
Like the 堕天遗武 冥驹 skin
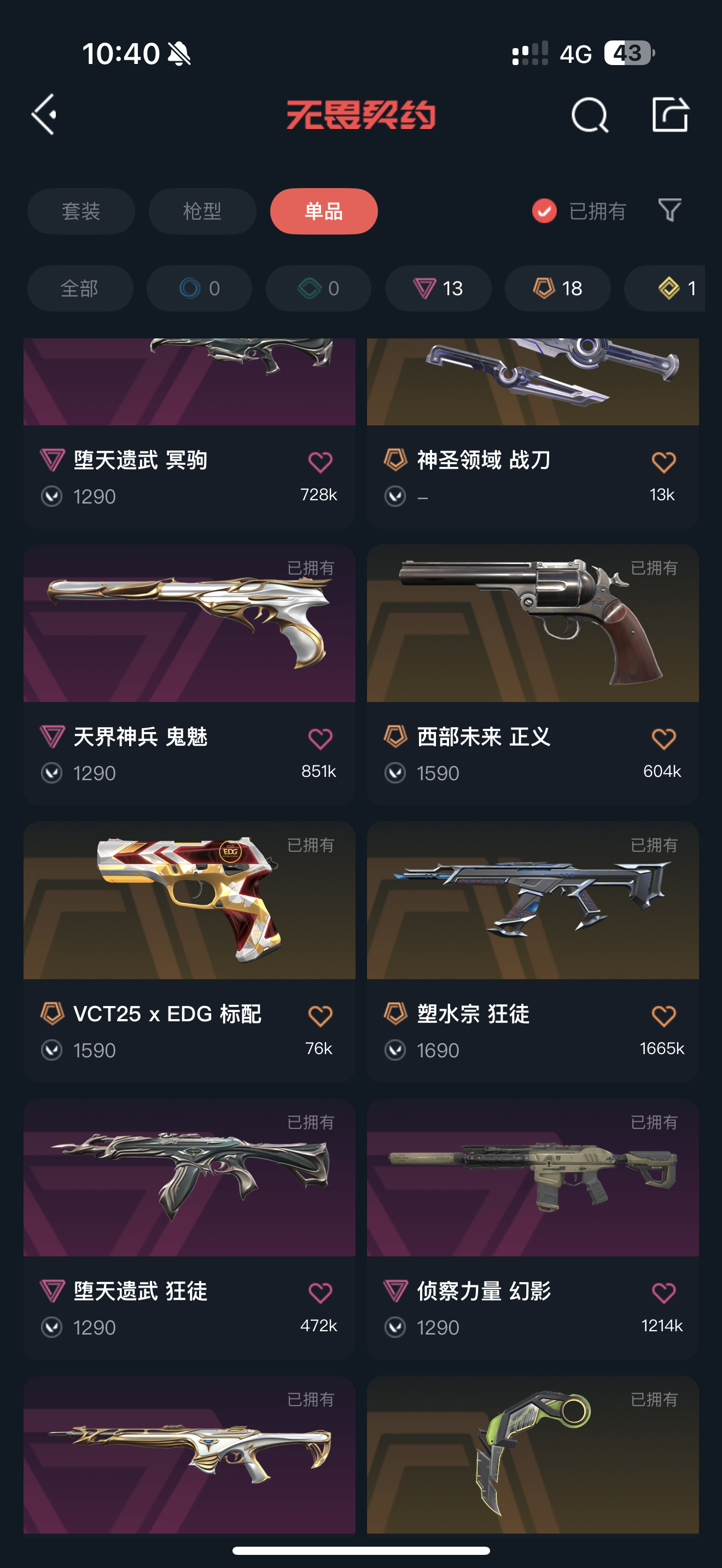320,462
